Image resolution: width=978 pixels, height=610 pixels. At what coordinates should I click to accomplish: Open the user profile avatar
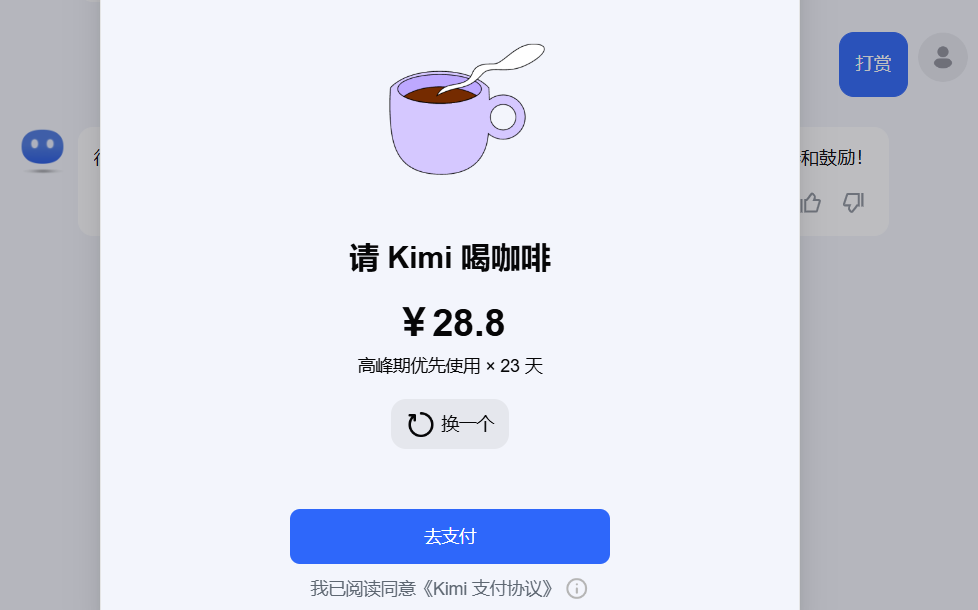(942, 57)
